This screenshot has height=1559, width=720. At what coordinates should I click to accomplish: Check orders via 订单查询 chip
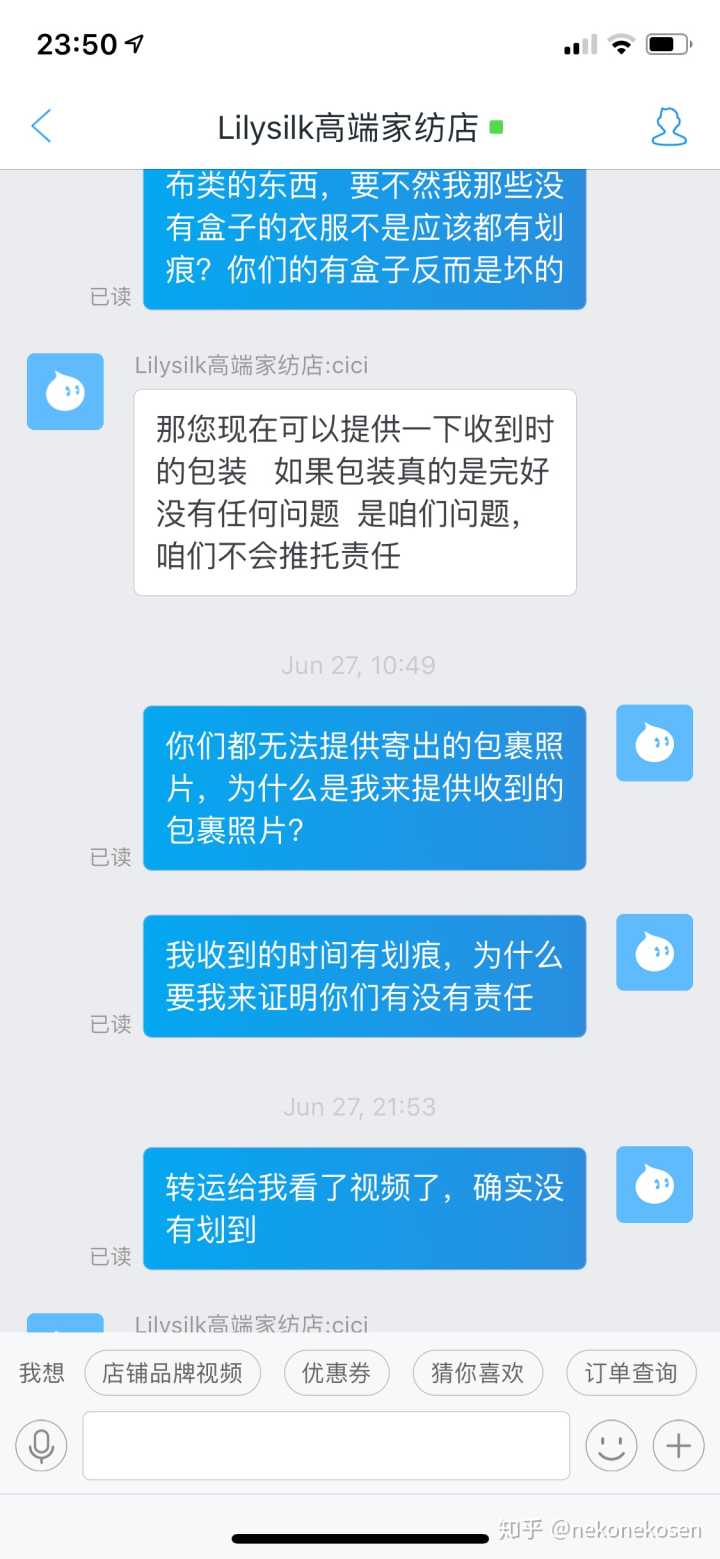point(630,1373)
